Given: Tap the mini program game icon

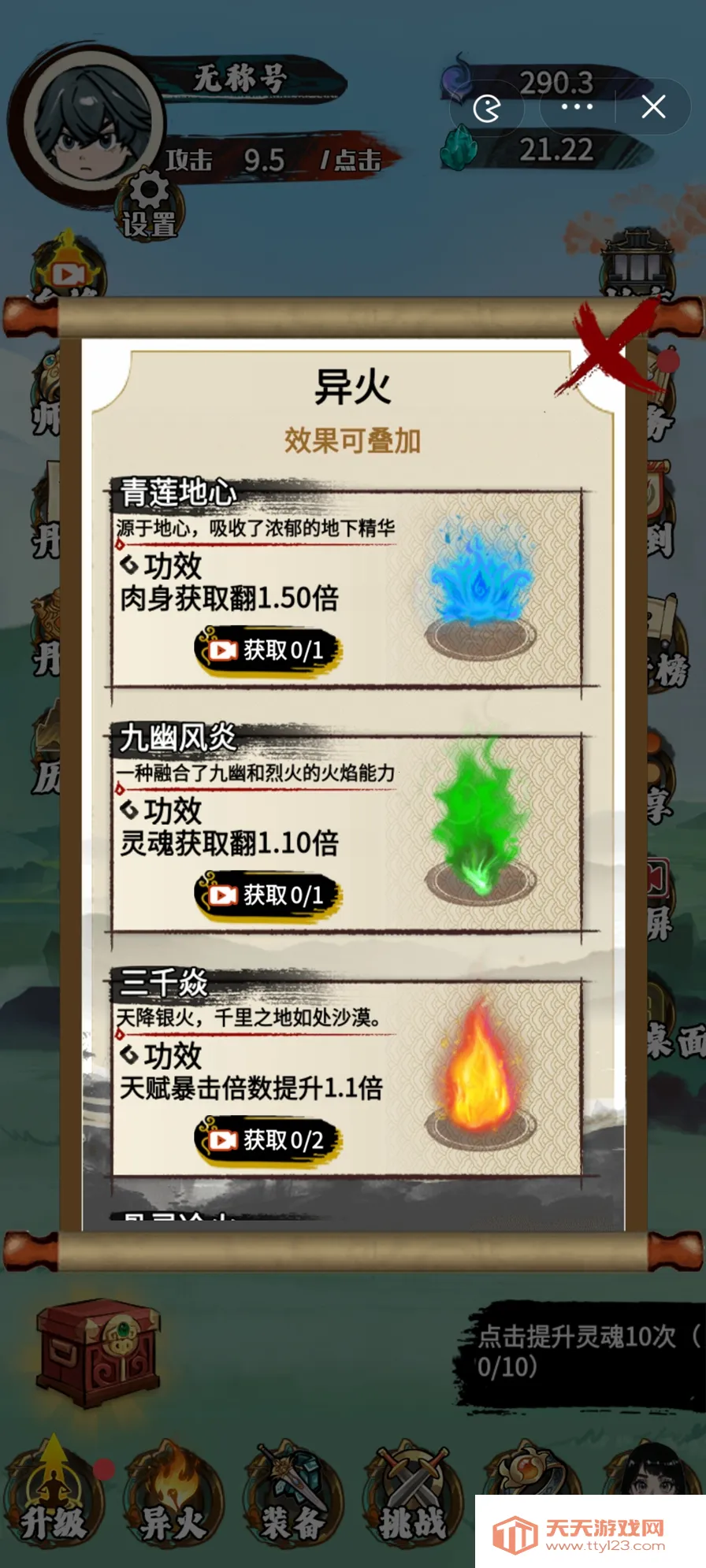Looking at the screenshot, I should click(x=487, y=108).
